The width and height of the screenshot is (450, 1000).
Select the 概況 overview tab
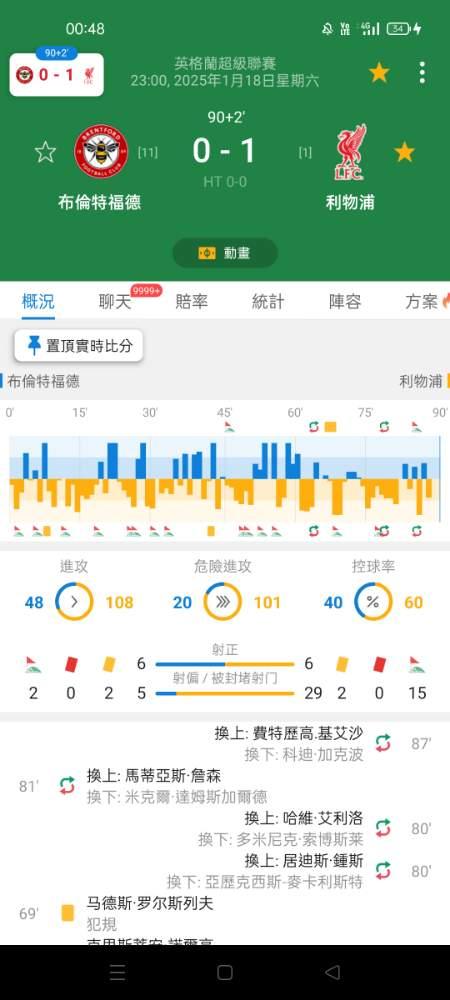(x=38, y=301)
